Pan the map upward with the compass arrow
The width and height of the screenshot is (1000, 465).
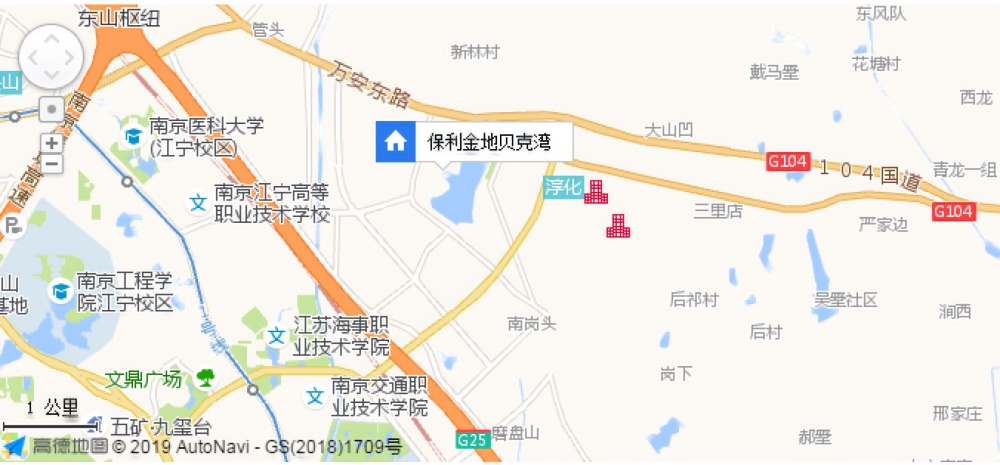click(x=52, y=38)
